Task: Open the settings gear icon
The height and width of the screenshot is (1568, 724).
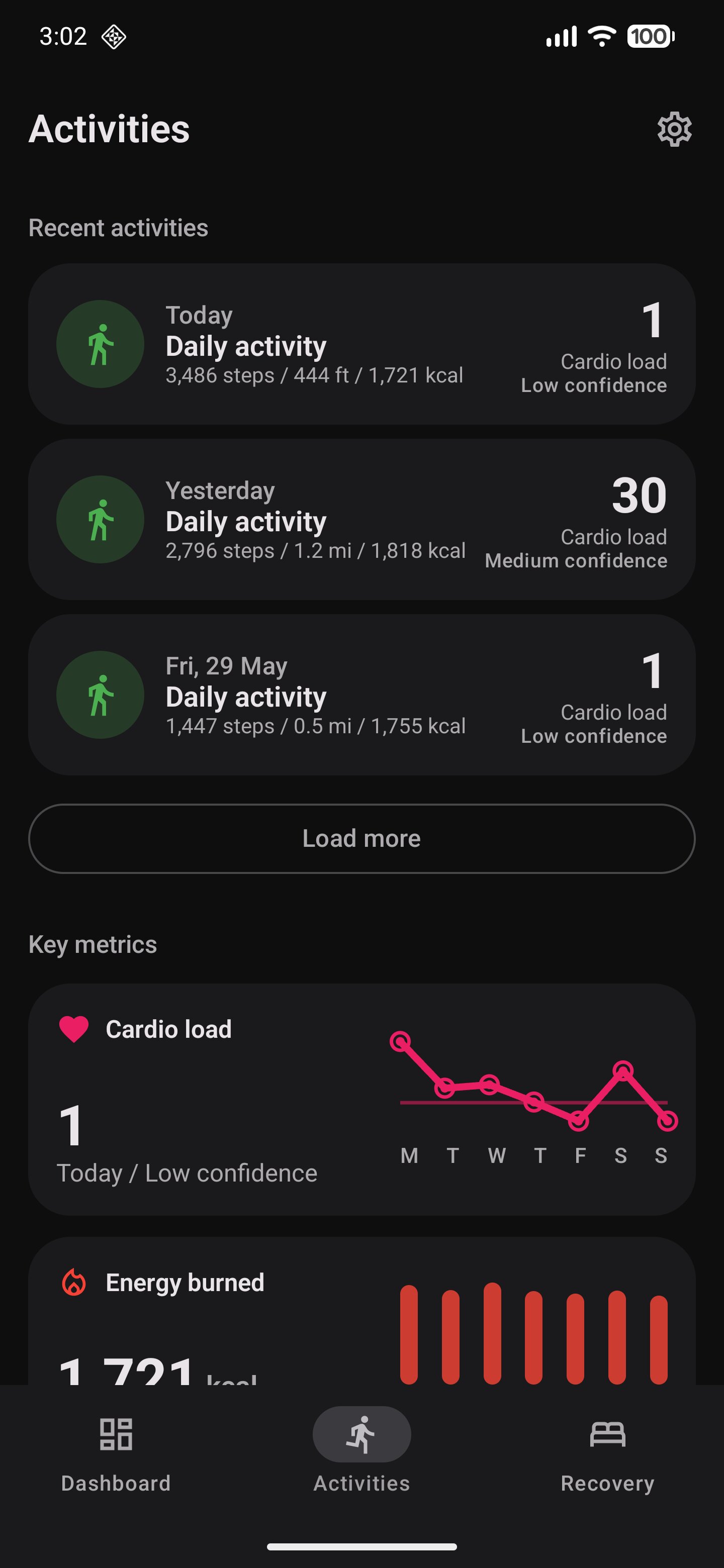Action: tap(674, 129)
